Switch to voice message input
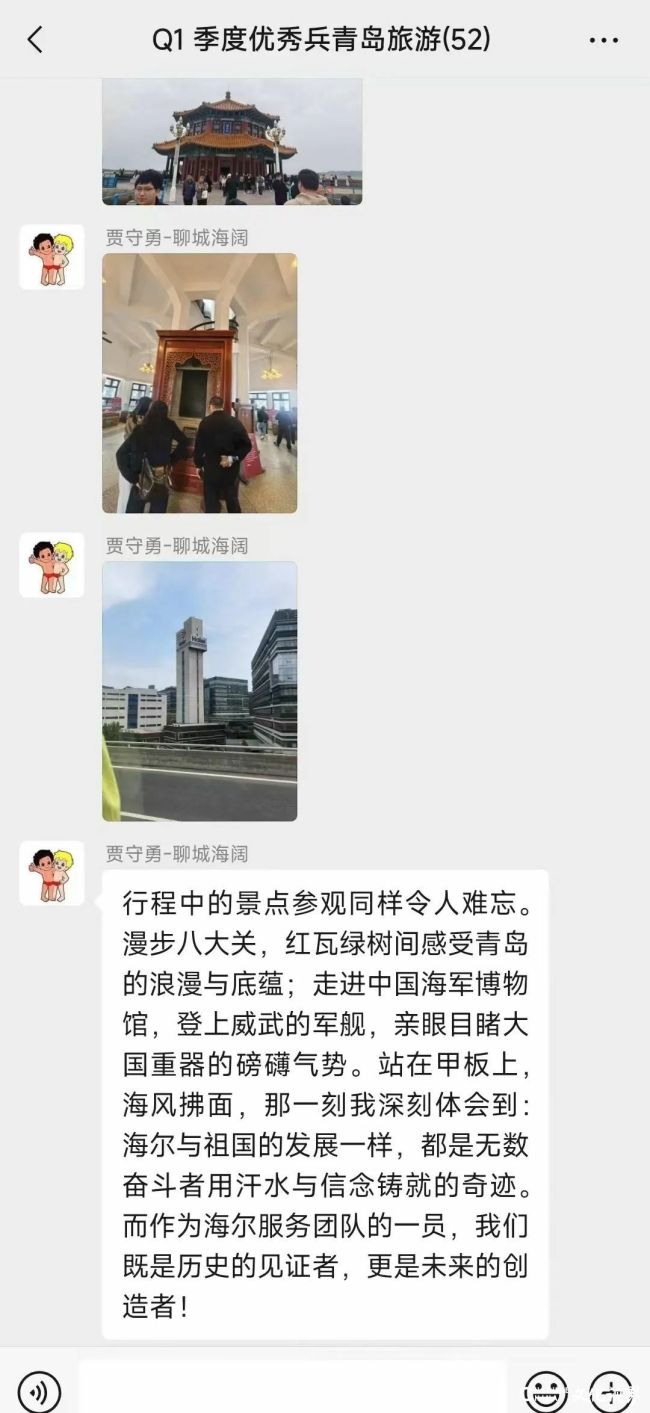650x1413 pixels. [39, 1391]
